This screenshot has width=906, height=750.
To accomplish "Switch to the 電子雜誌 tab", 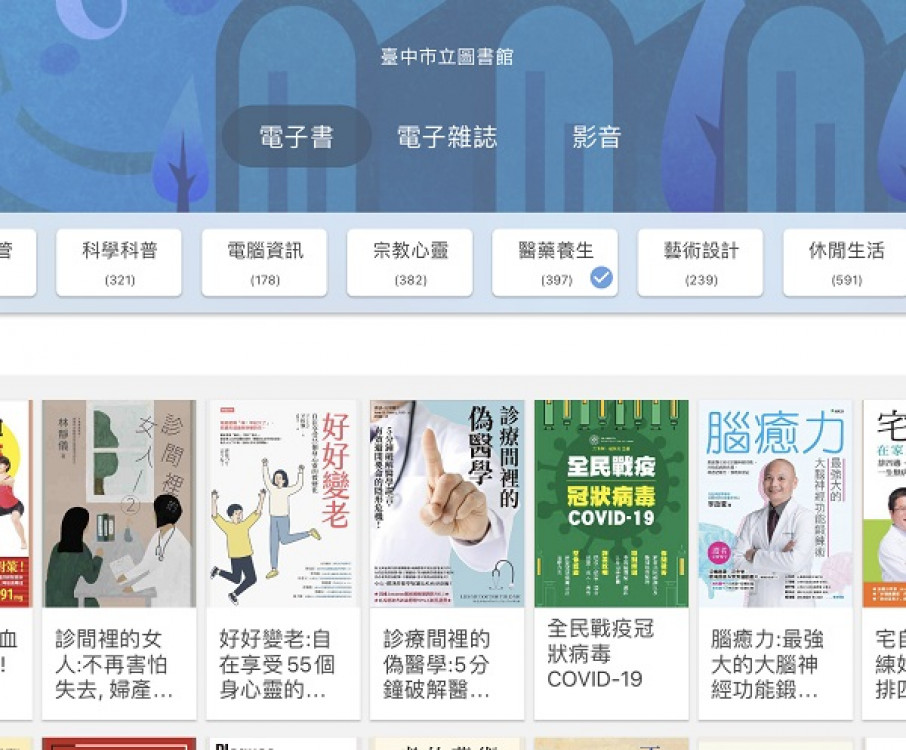I will [446, 137].
